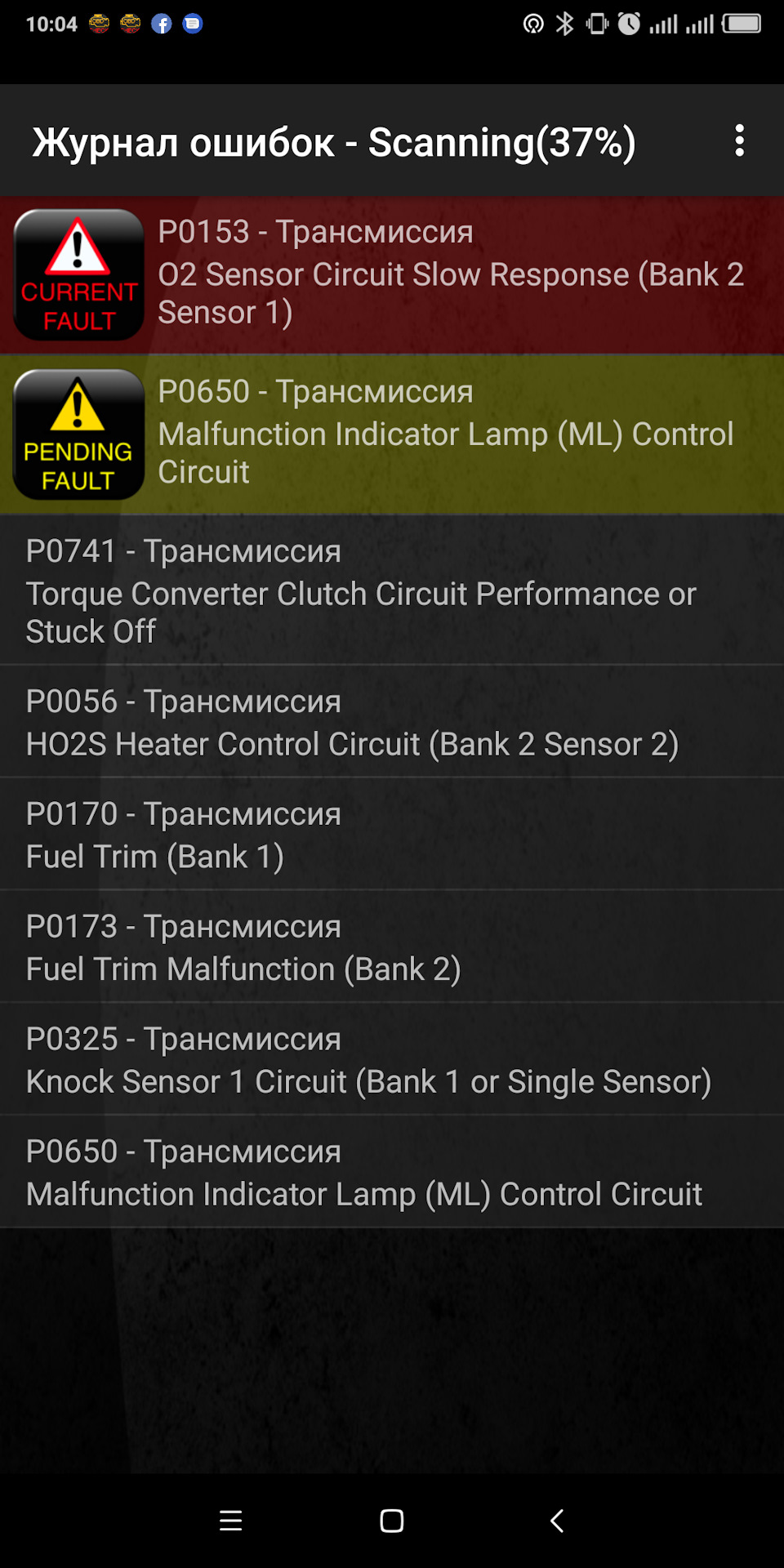Screen dimensions: 784x1568
Task: Open the P0056 HO2S Heater Control row
Action: click(392, 721)
